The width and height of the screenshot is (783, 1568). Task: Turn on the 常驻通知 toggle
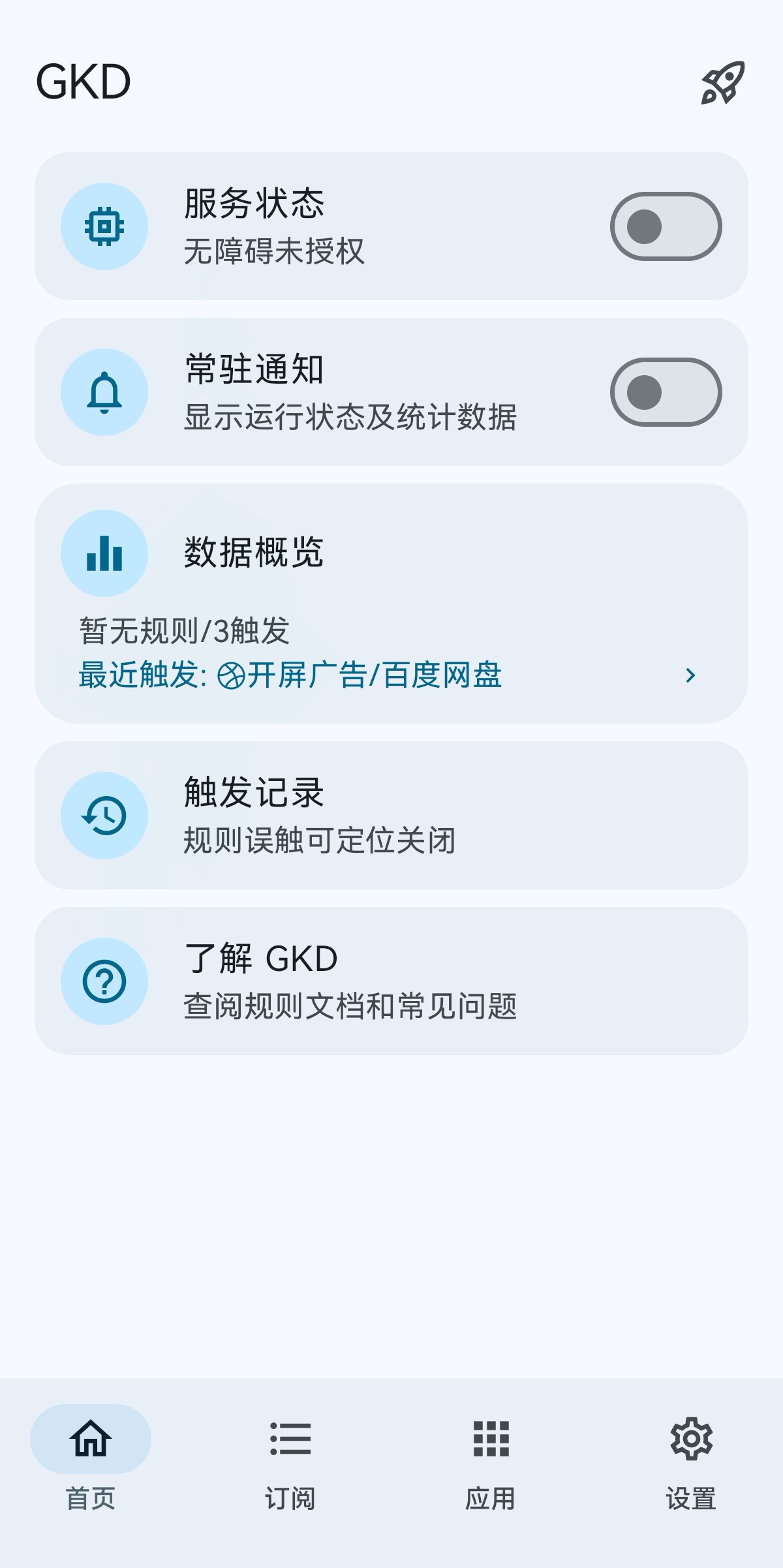coord(666,392)
